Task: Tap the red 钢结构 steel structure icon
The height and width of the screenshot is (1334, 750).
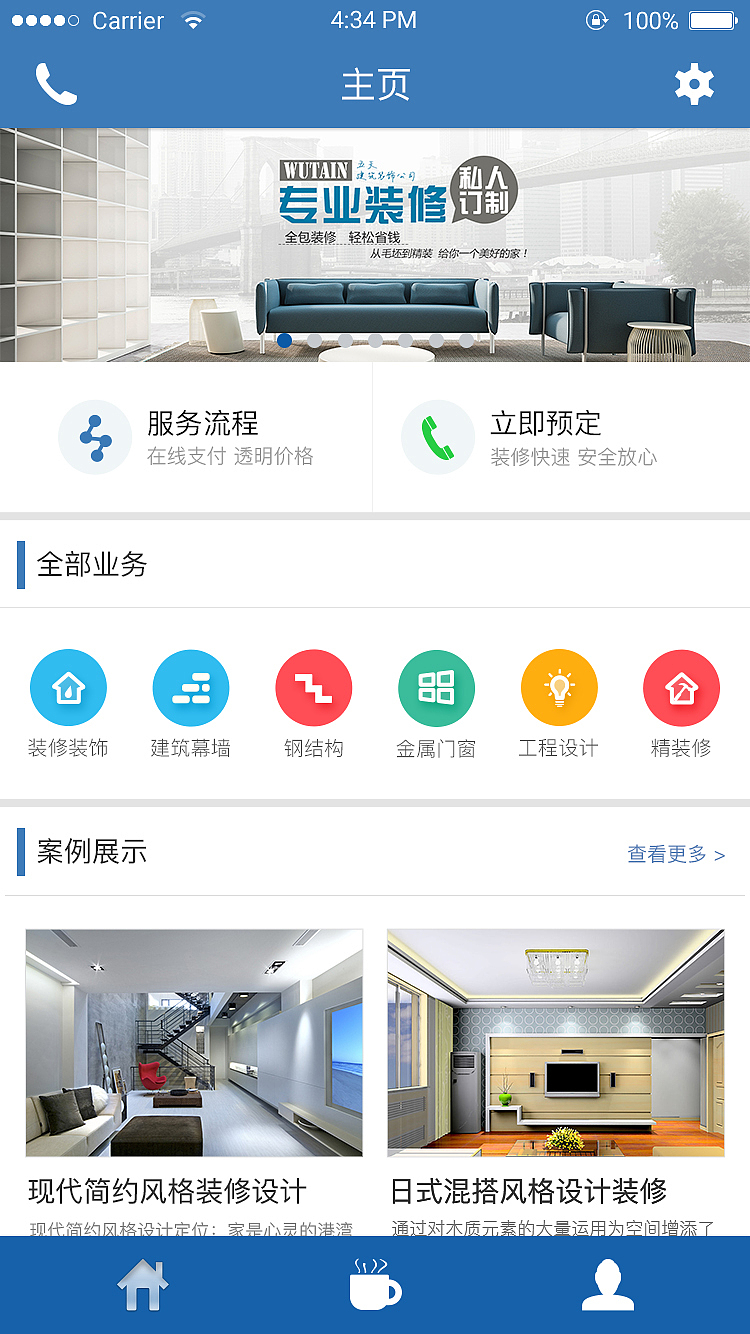Action: point(314,687)
